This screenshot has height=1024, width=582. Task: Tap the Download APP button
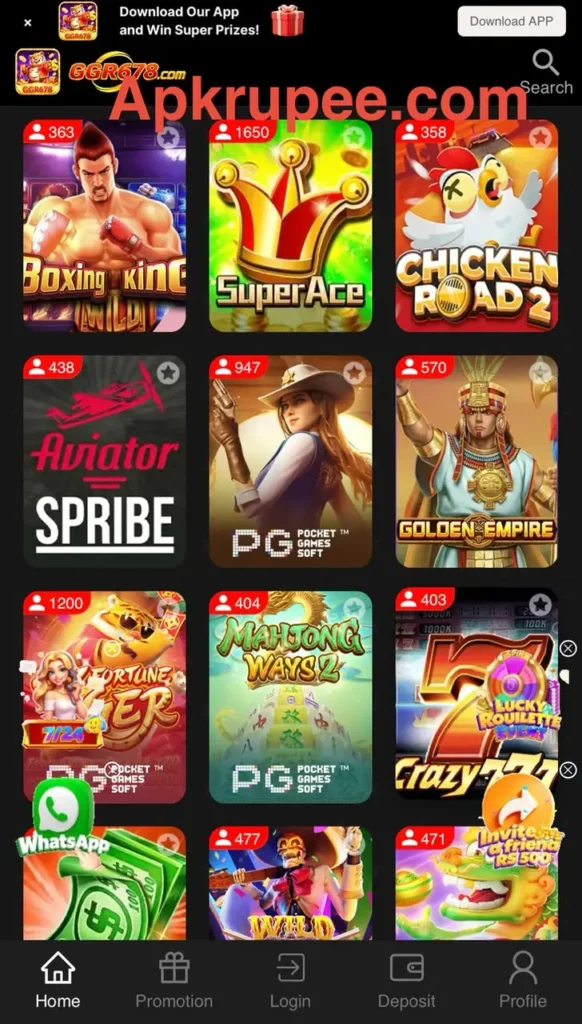point(511,22)
